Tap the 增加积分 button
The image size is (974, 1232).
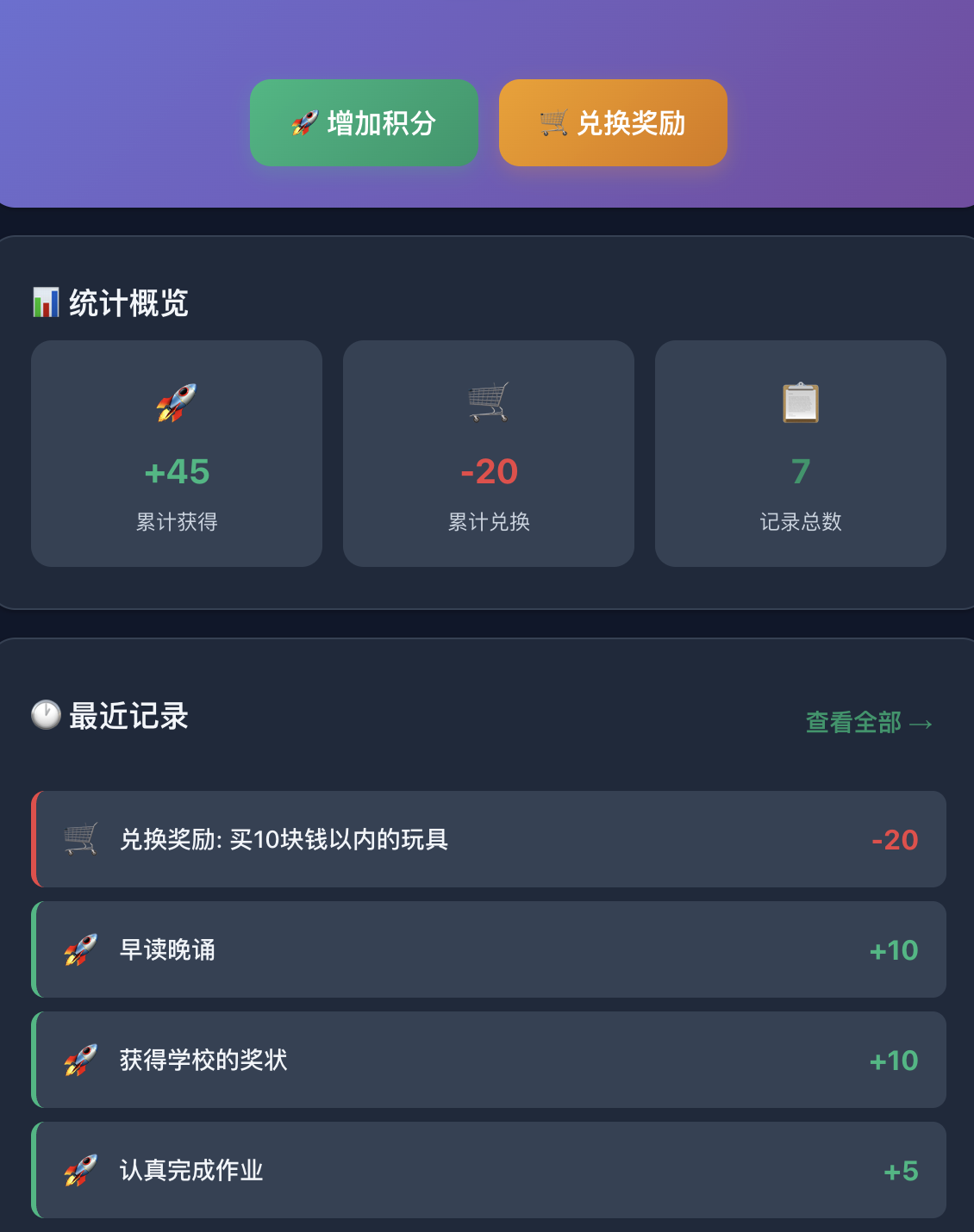tap(364, 123)
